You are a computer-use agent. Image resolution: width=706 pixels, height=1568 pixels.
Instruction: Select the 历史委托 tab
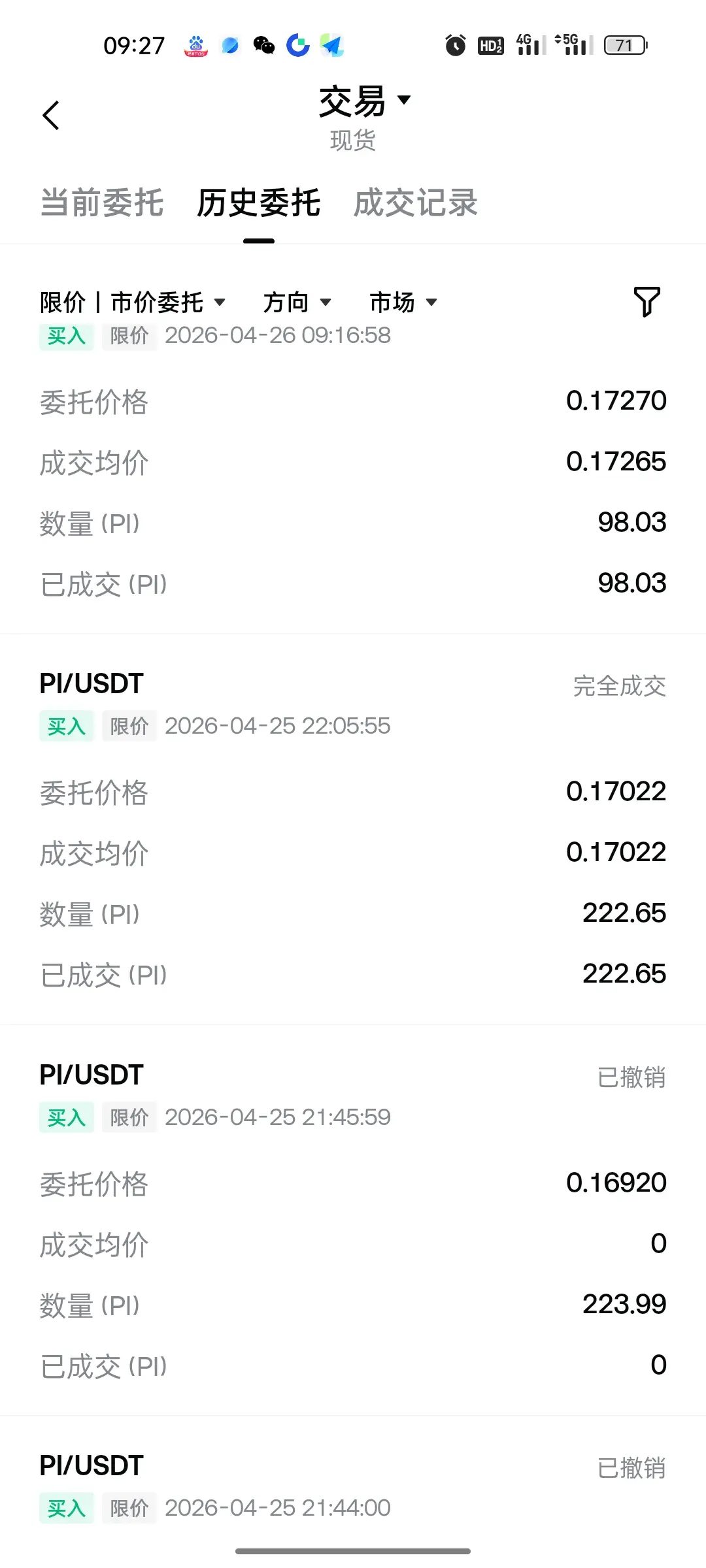tap(259, 203)
